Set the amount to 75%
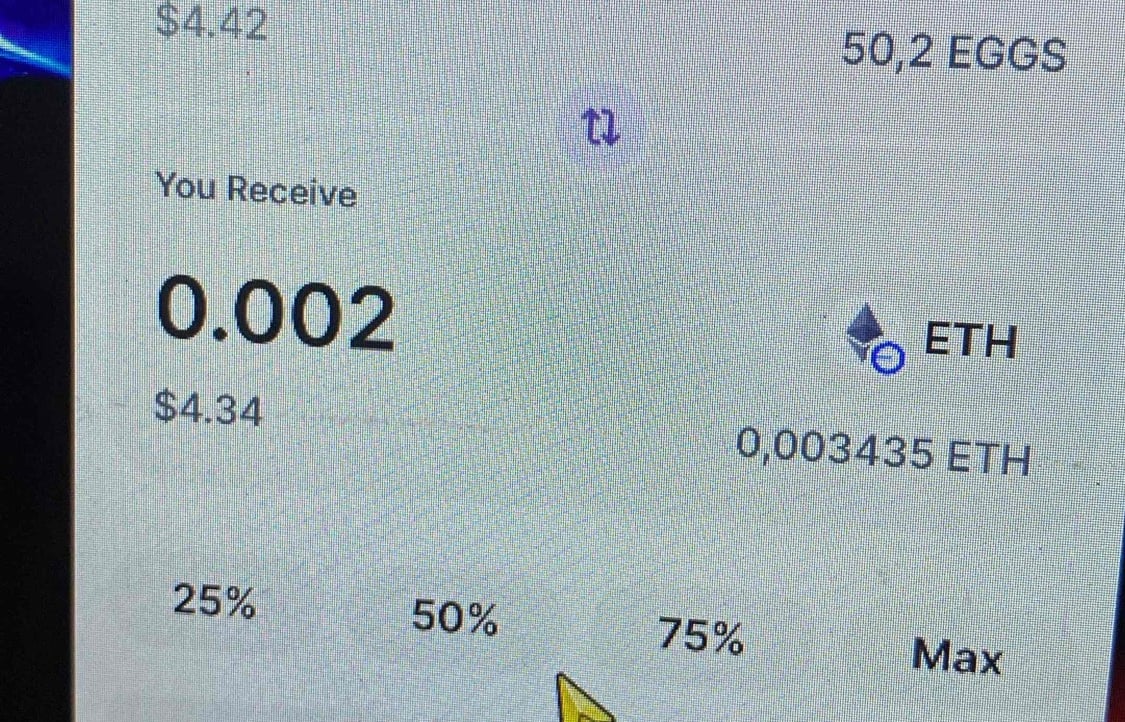The image size is (1125, 722). [x=700, y=635]
